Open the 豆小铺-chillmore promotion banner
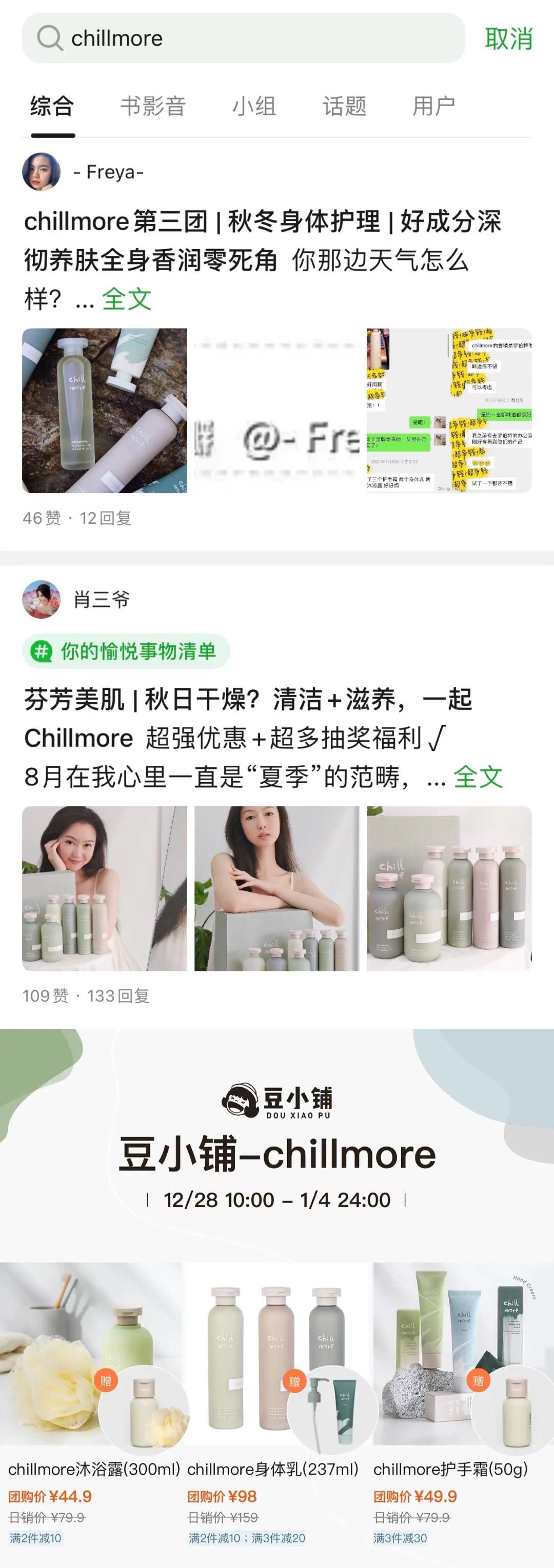The height and width of the screenshot is (1568, 554). 276,1144
